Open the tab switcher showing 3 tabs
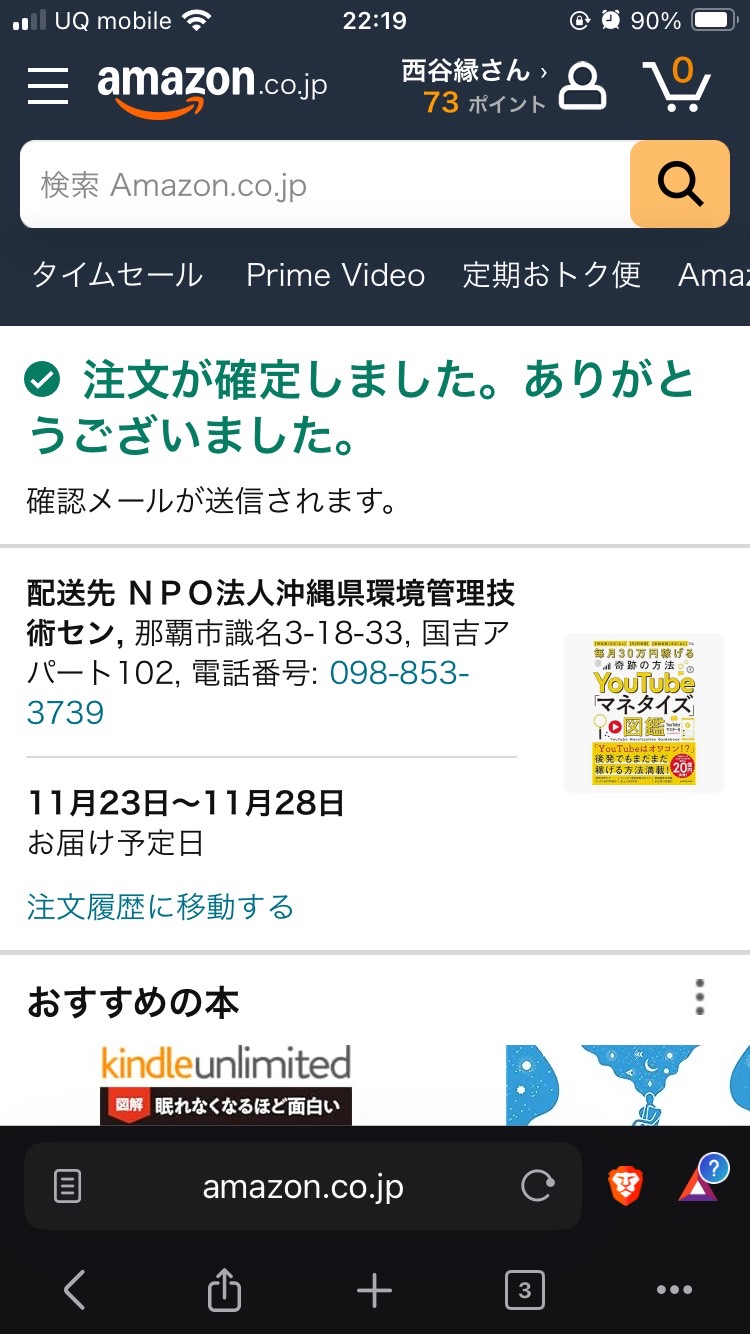Viewport: 750px width, 1334px height. tap(525, 1291)
